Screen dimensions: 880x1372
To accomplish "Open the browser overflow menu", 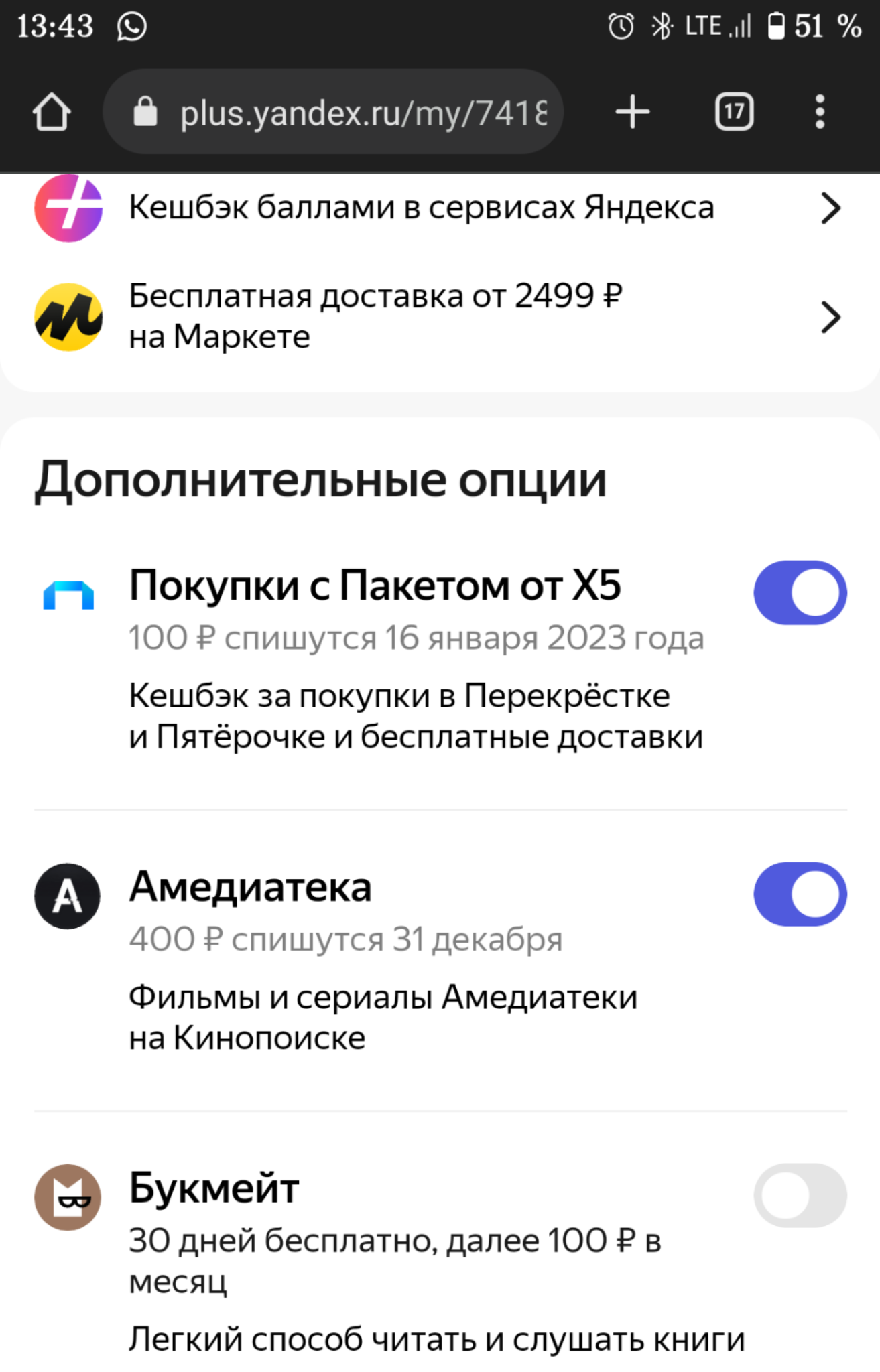I will (820, 112).
